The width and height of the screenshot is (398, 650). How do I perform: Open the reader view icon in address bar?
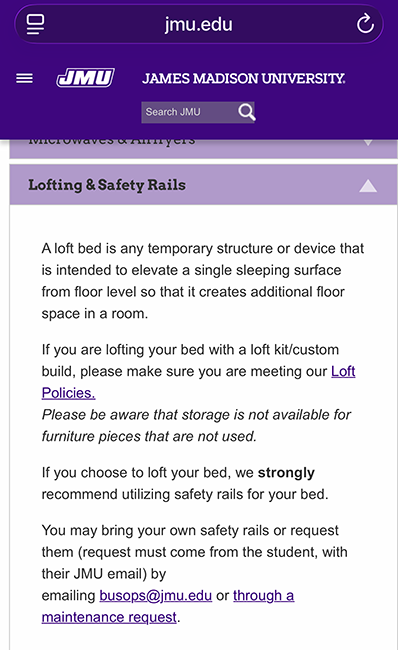[x=35, y=24]
